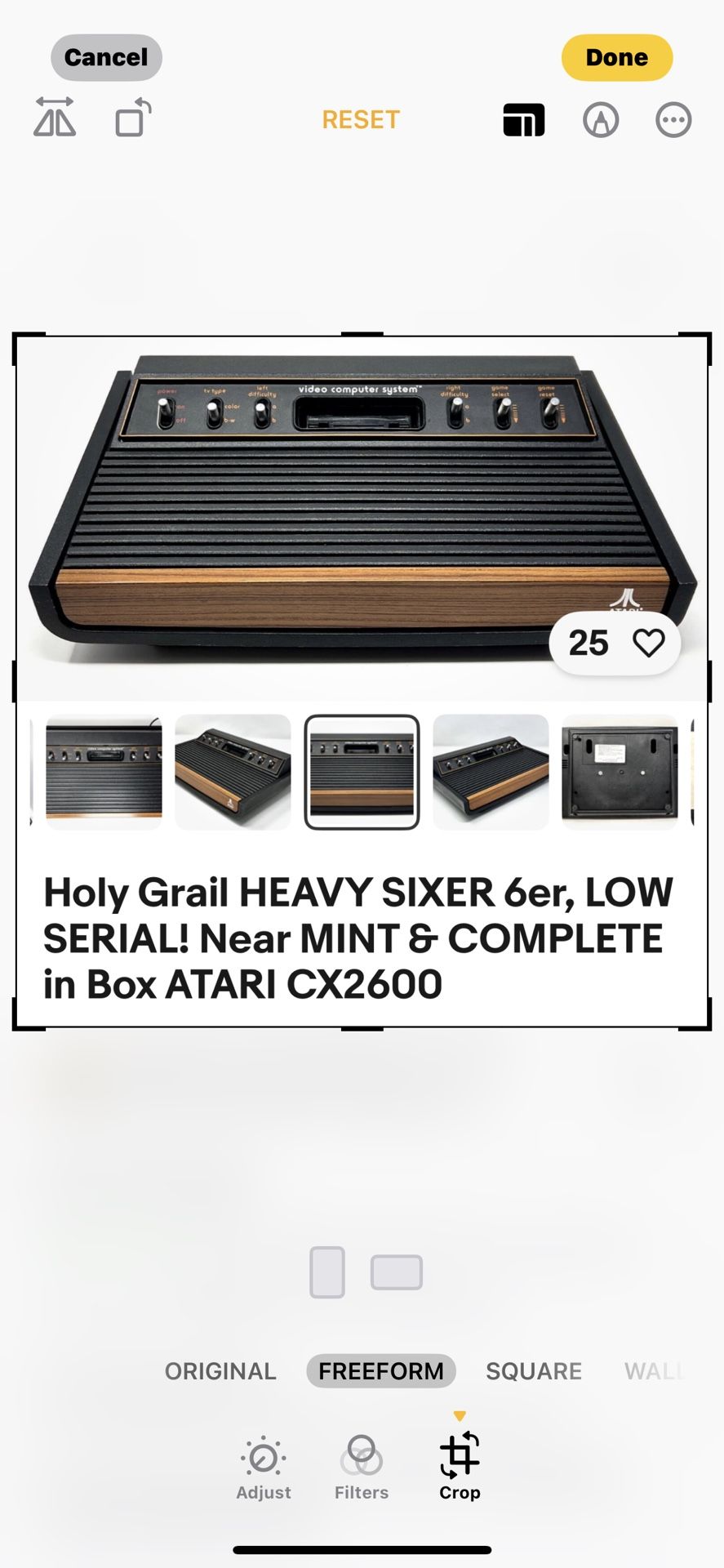This screenshot has width=724, height=1568.
Task: Flip the image horizontally
Action: (55, 118)
